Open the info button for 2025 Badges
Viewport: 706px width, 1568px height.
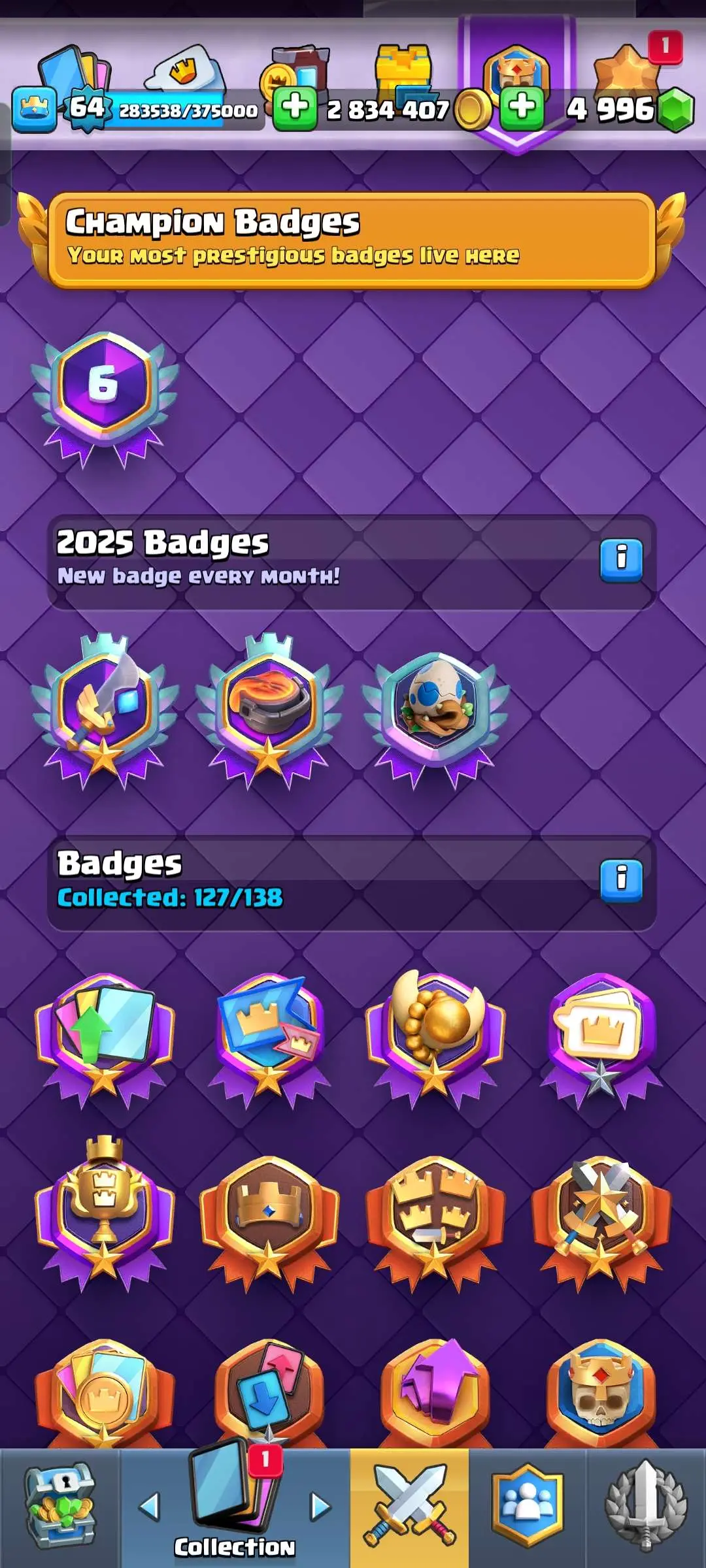coord(621,560)
